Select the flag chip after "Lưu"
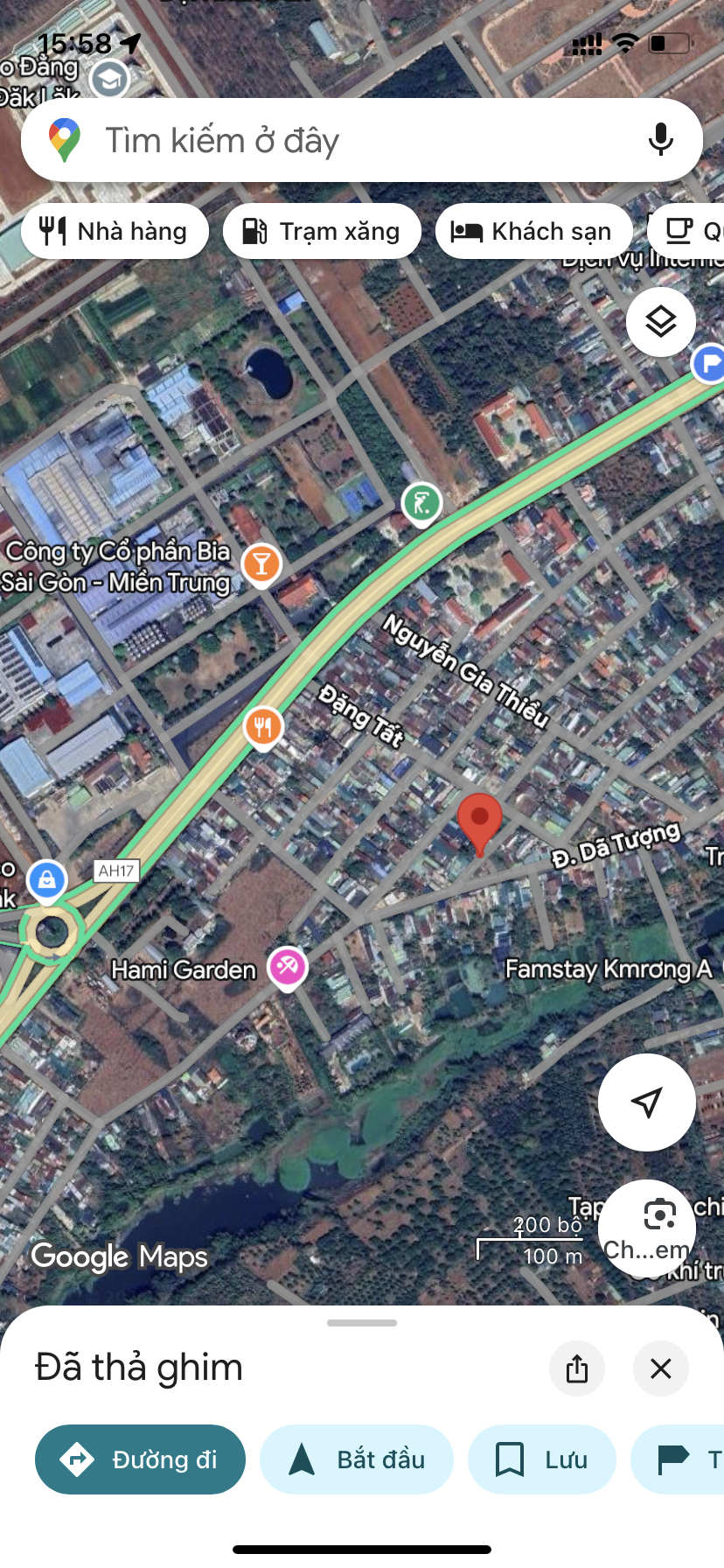 pyautogui.click(x=682, y=1459)
